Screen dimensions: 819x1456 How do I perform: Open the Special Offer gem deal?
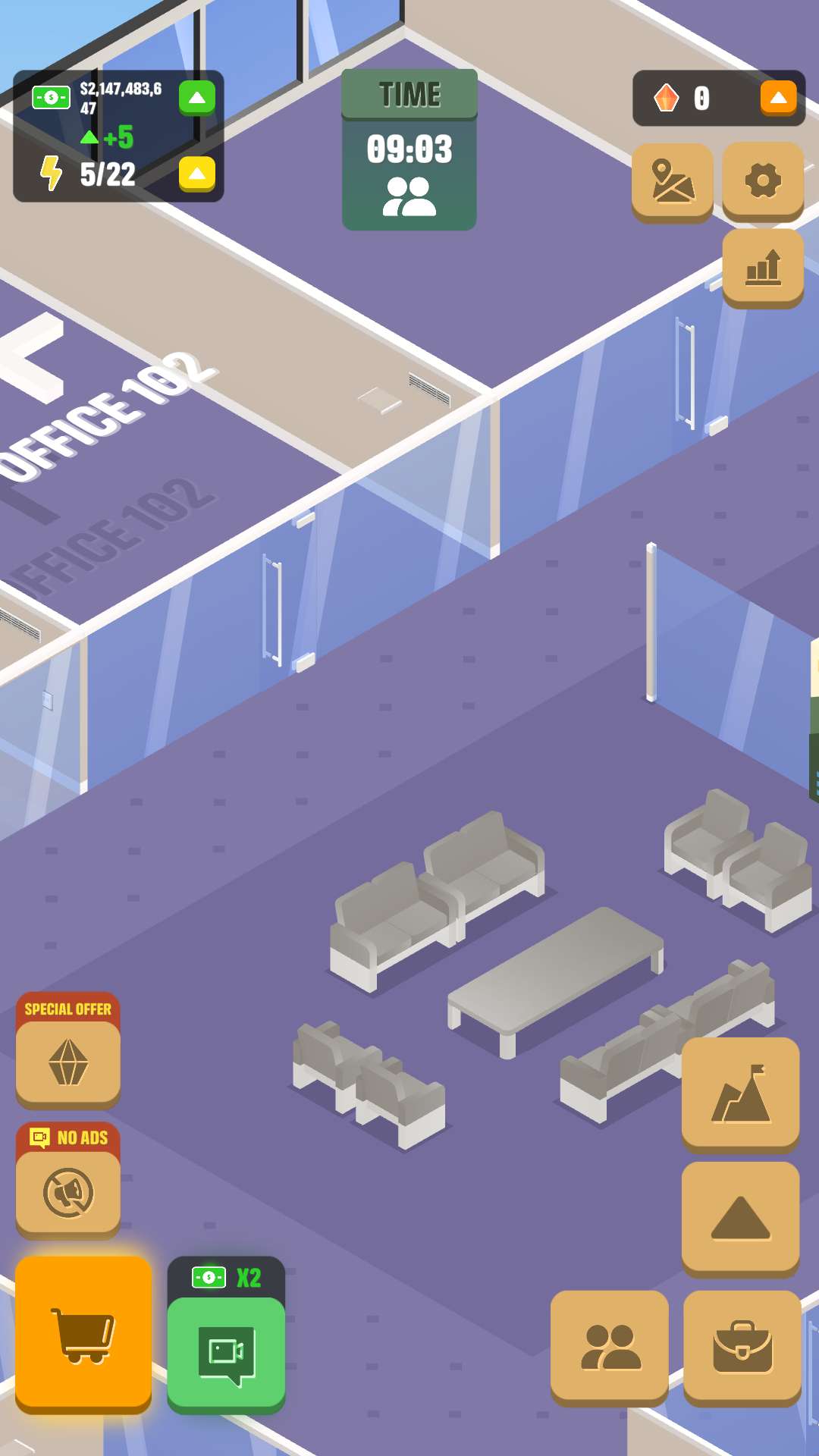(68, 1060)
